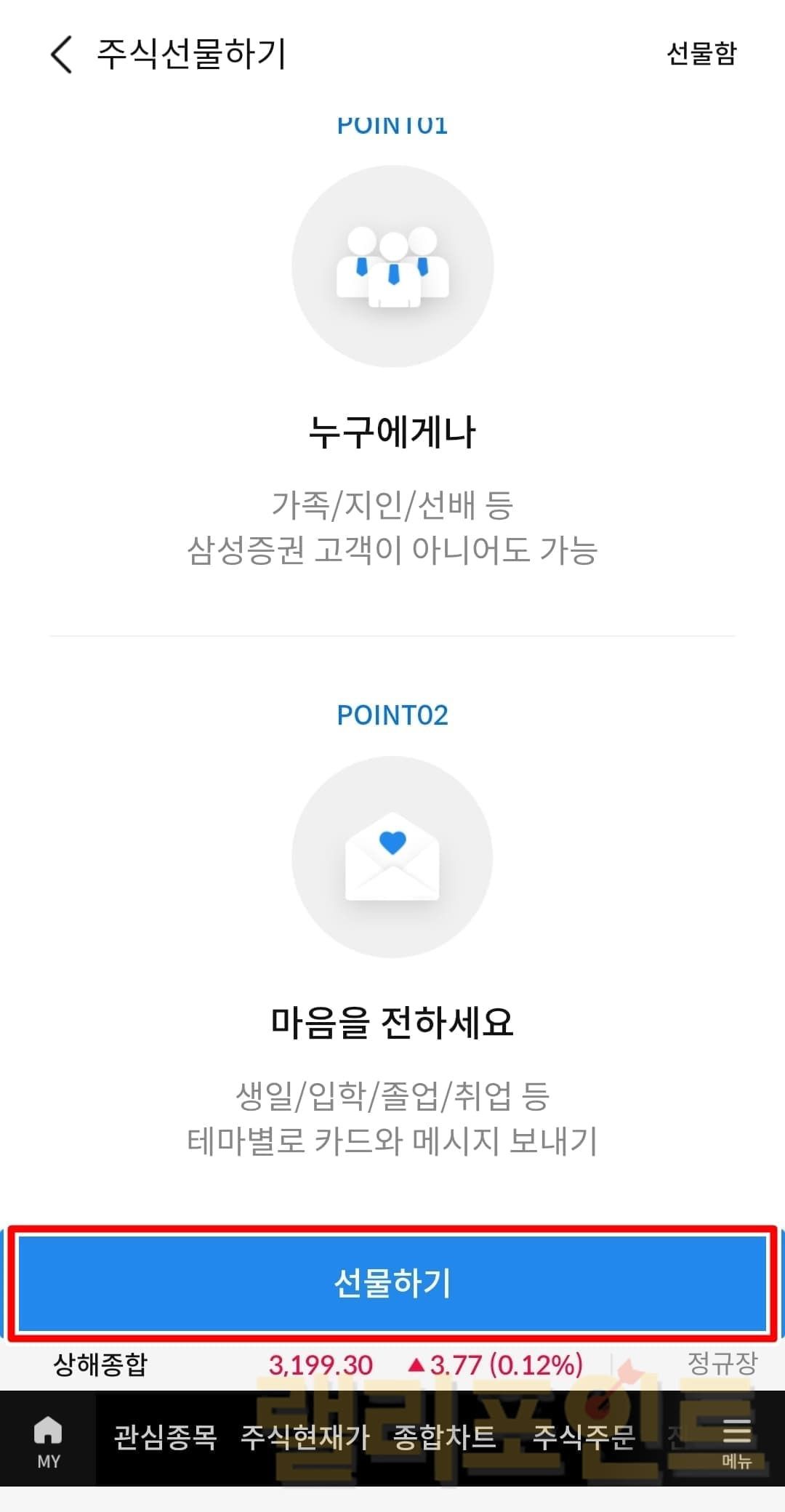Image resolution: width=785 pixels, height=1512 pixels.
Task: Go to MY home tab
Action: 48,1441
